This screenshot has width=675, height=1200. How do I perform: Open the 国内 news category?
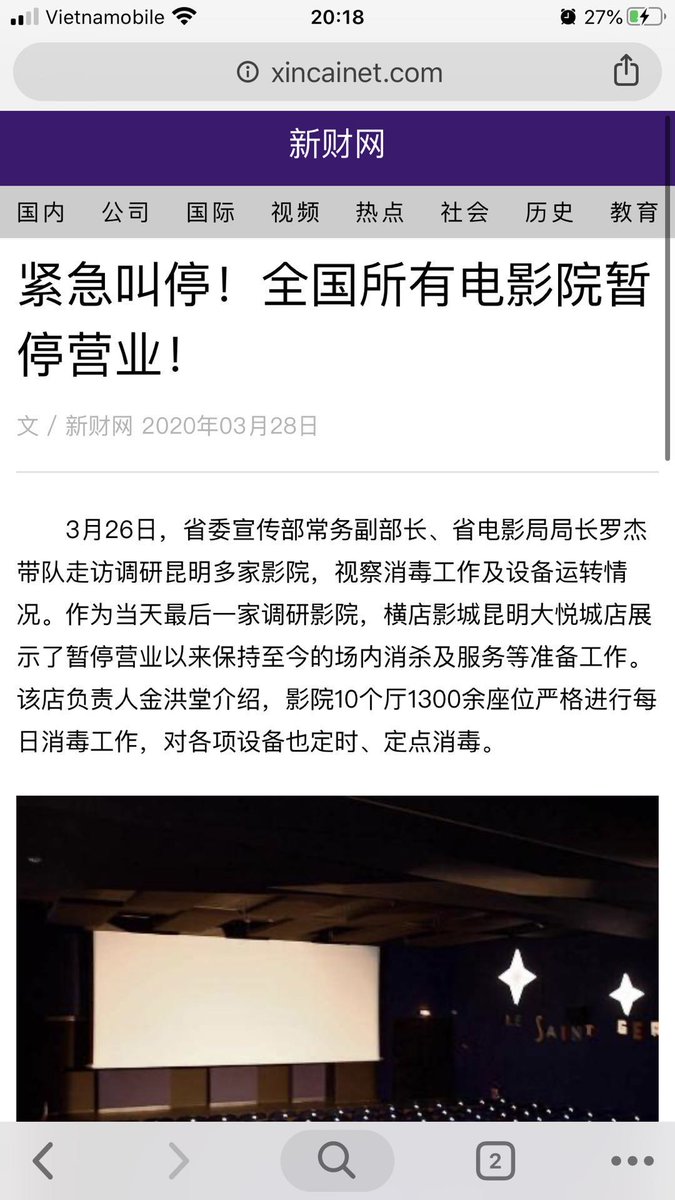41,212
